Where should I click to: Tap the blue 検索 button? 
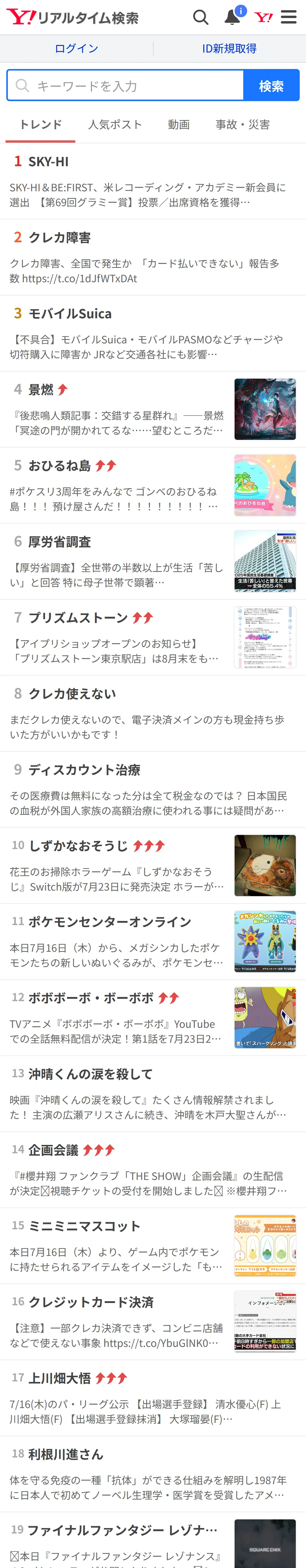(x=271, y=85)
